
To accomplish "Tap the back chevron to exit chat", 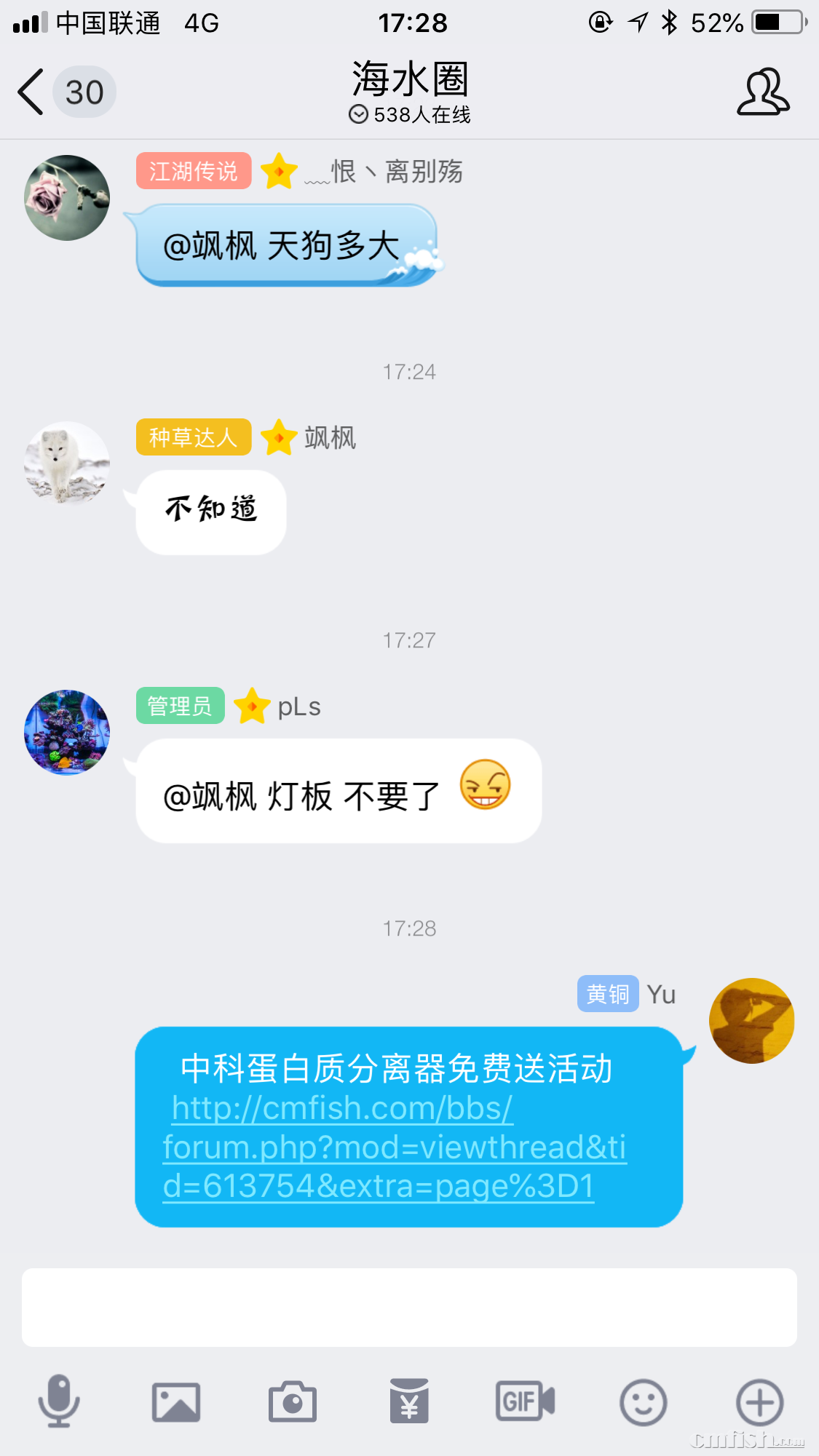I will click(29, 92).
